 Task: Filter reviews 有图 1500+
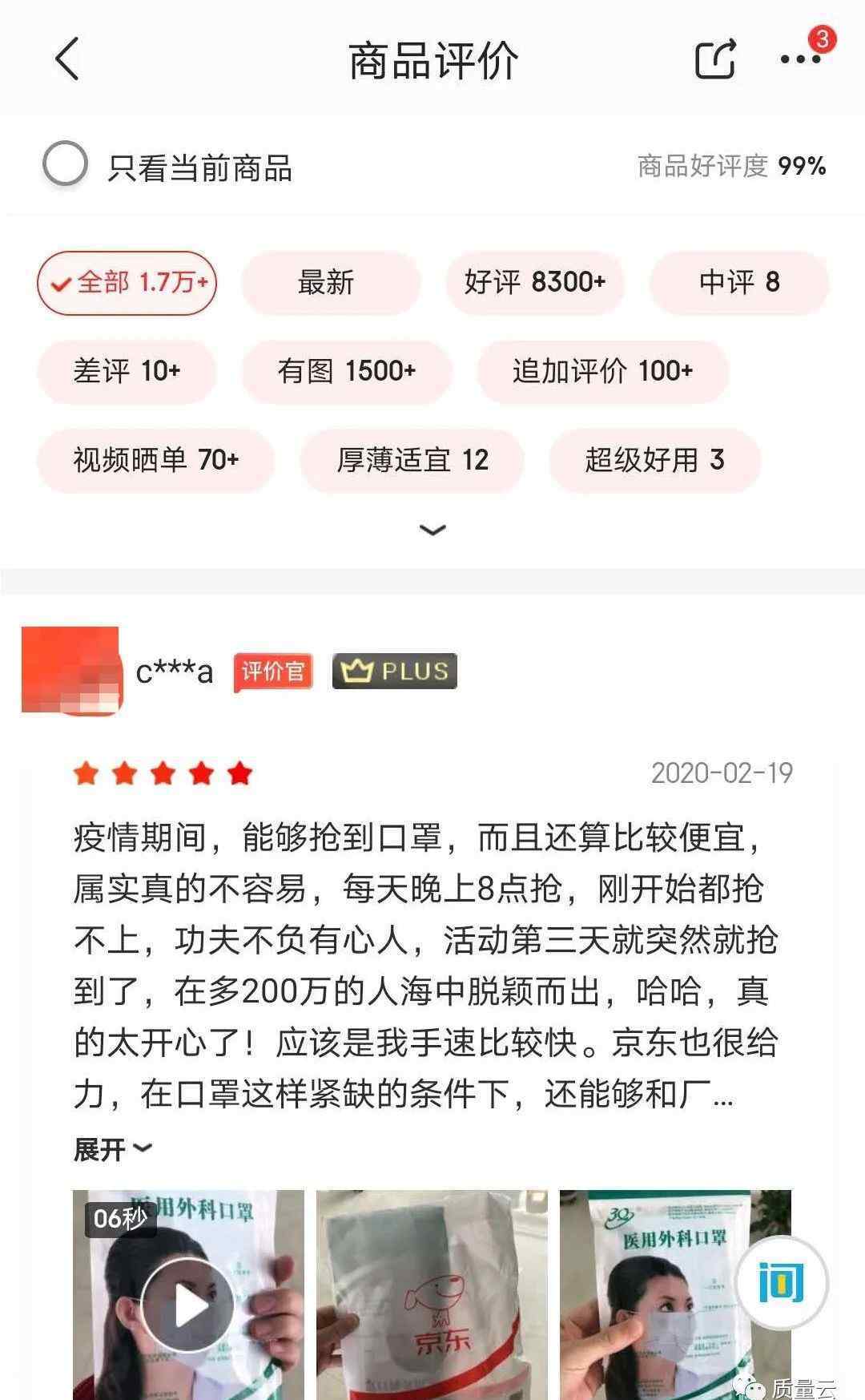(347, 372)
